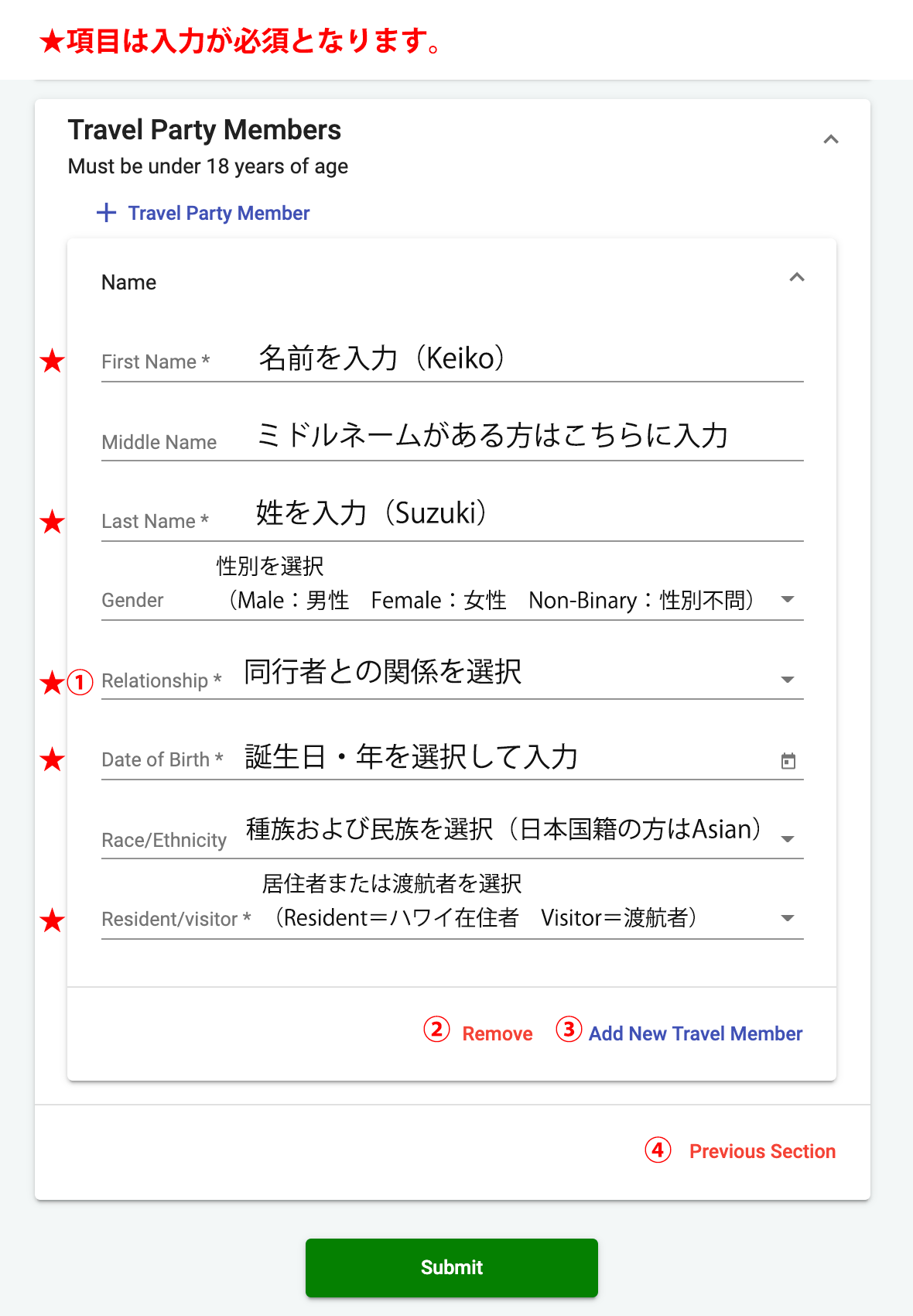The width and height of the screenshot is (913, 1316).
Task: Open the Resident/visitor selector
Action: 788,918
